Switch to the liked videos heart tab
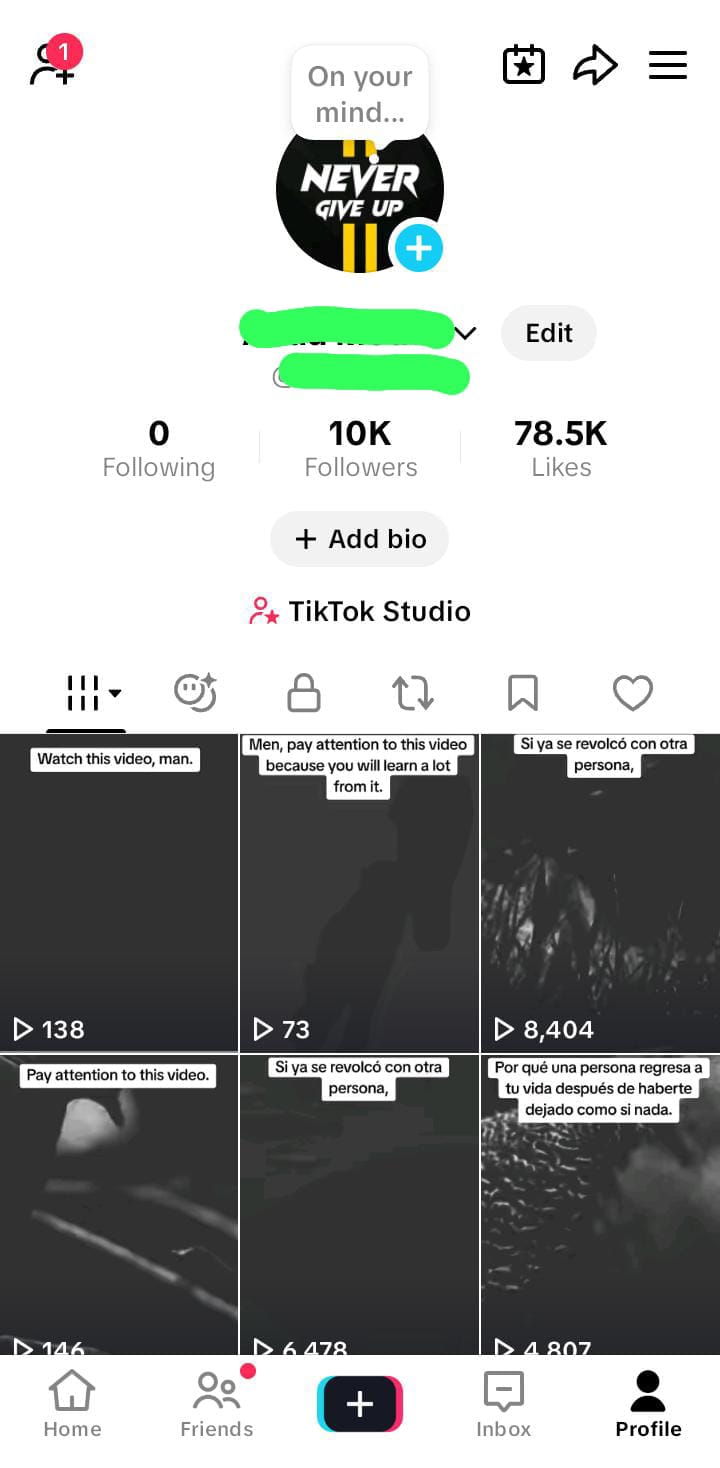 [632, 692]
